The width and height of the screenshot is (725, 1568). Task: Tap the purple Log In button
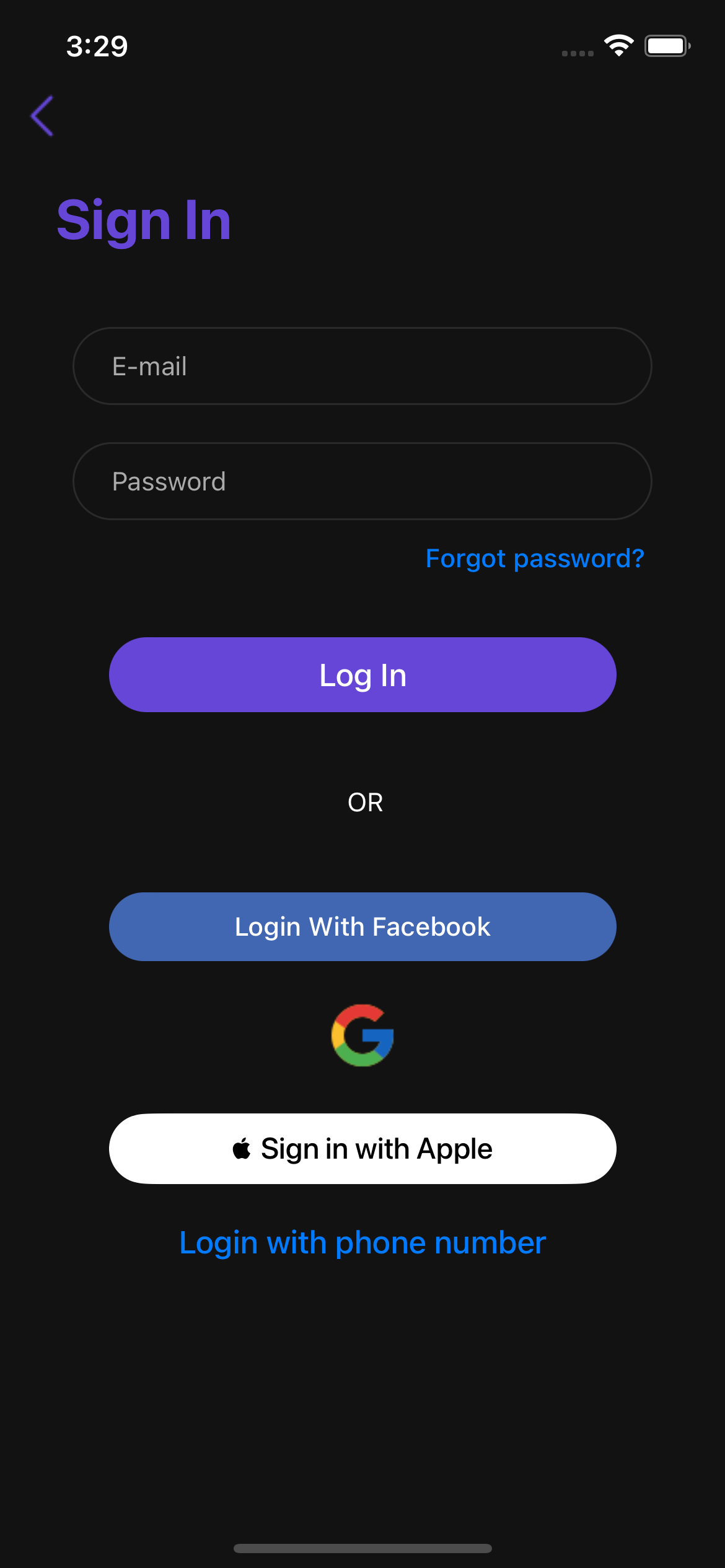tap(362, 674)
